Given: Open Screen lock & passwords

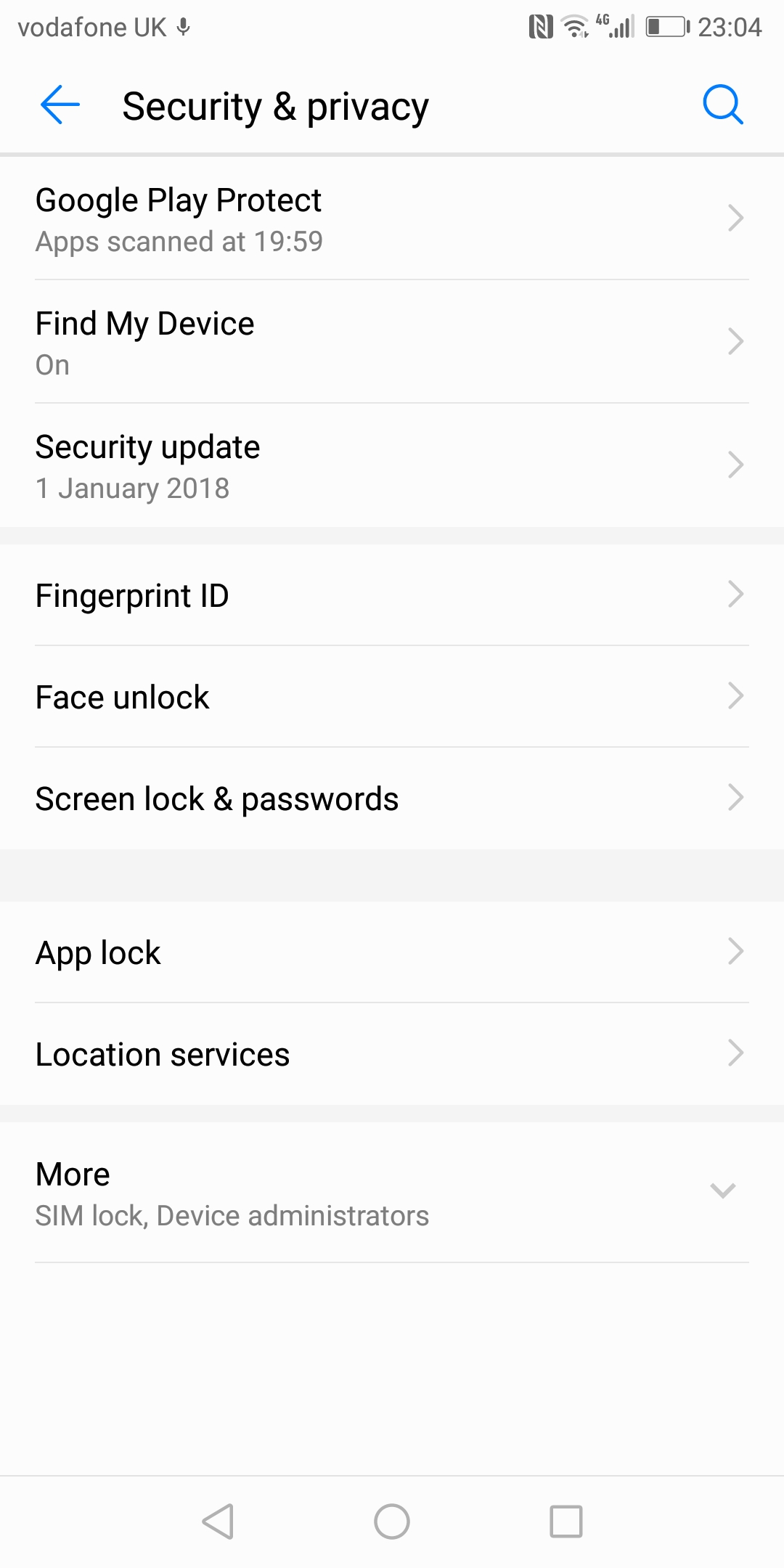Looking at the screenshot, I should tap(392, 798).
